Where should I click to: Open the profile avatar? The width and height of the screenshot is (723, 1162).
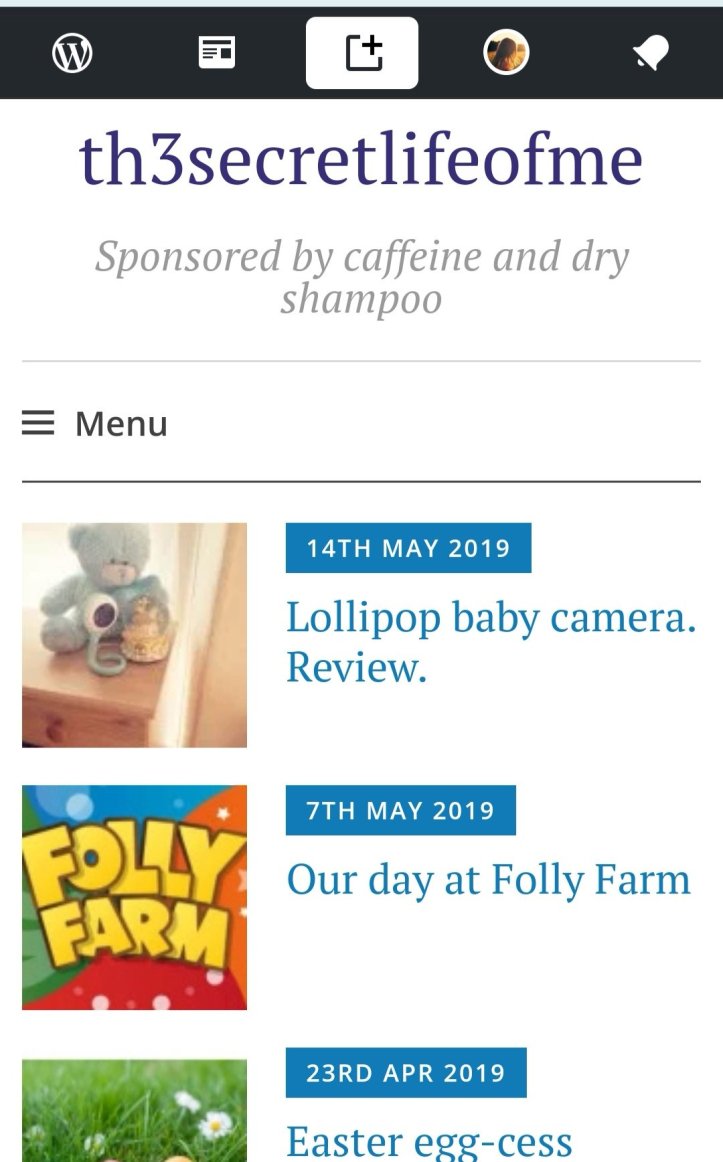[506, 53]
